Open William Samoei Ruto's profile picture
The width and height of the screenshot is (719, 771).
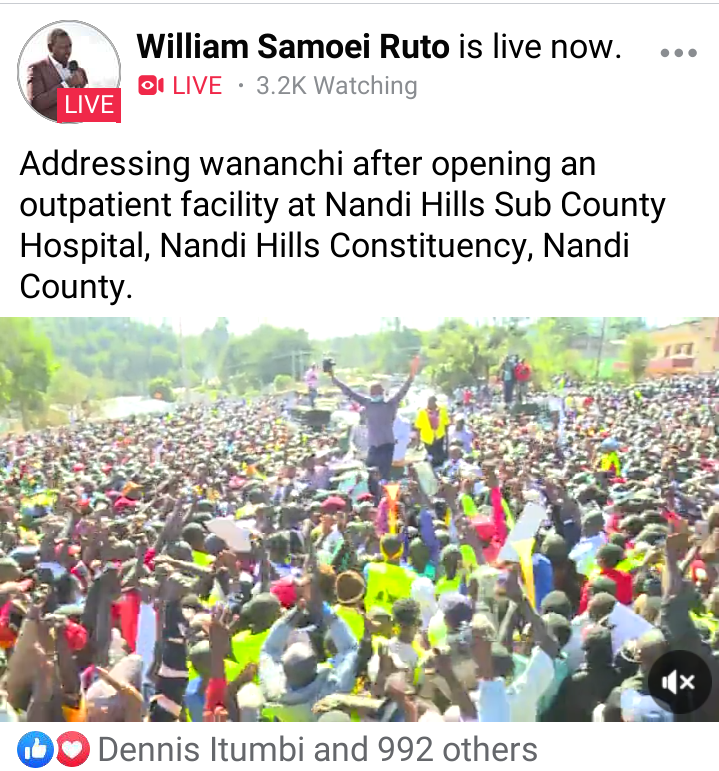tap(68, 72)
